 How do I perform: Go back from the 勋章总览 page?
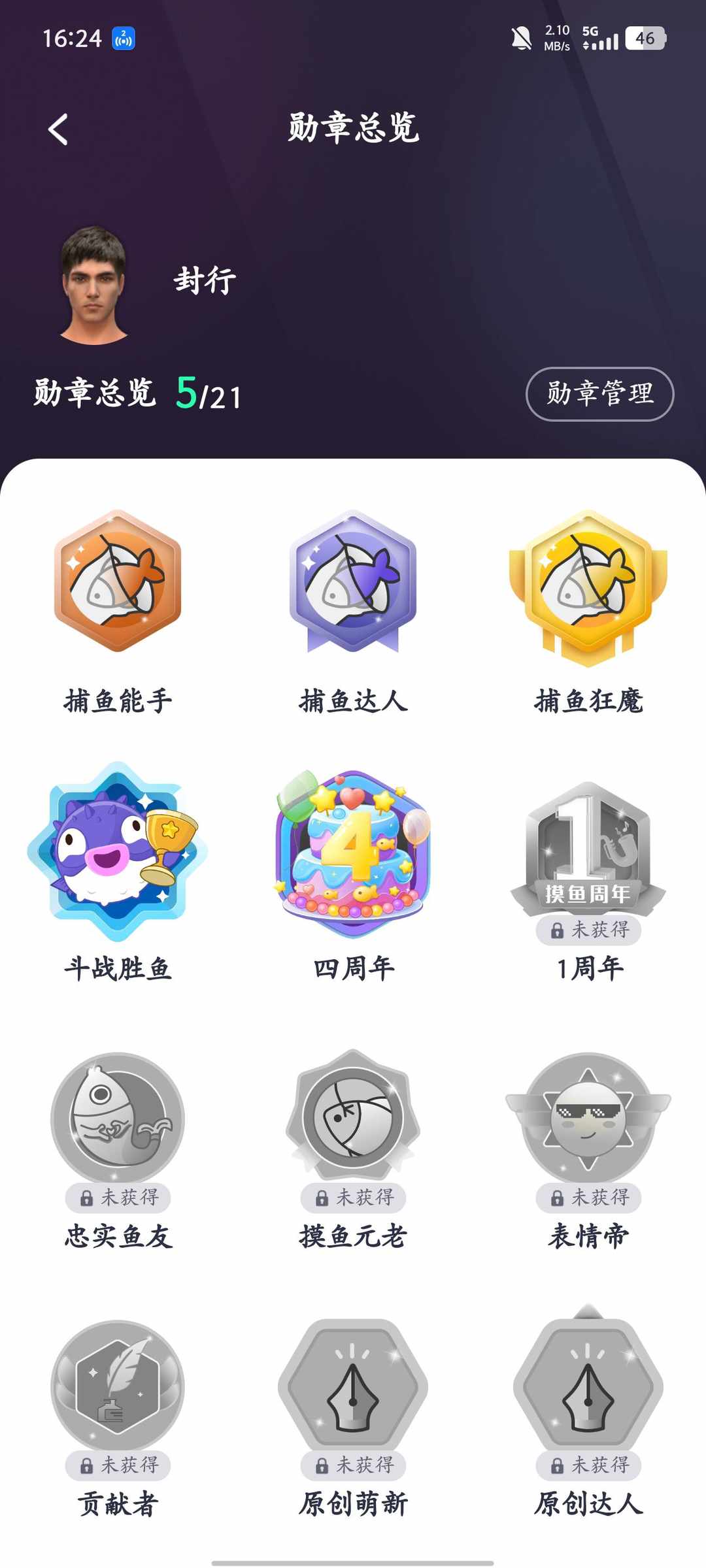coord(58,129)
